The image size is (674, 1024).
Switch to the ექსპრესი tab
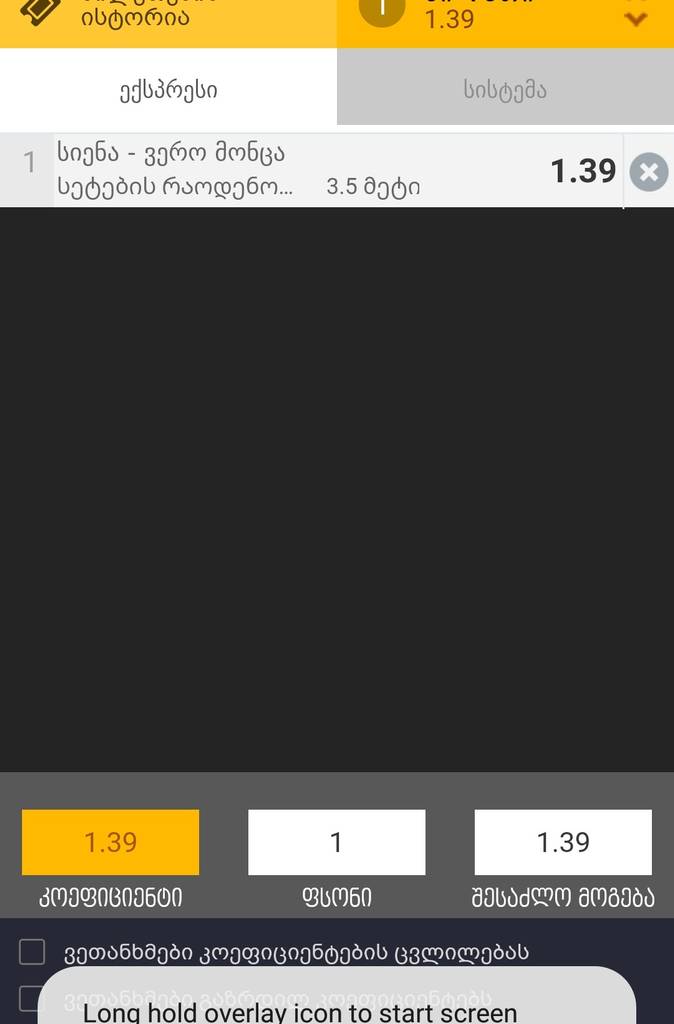click(x=168, y=90)
